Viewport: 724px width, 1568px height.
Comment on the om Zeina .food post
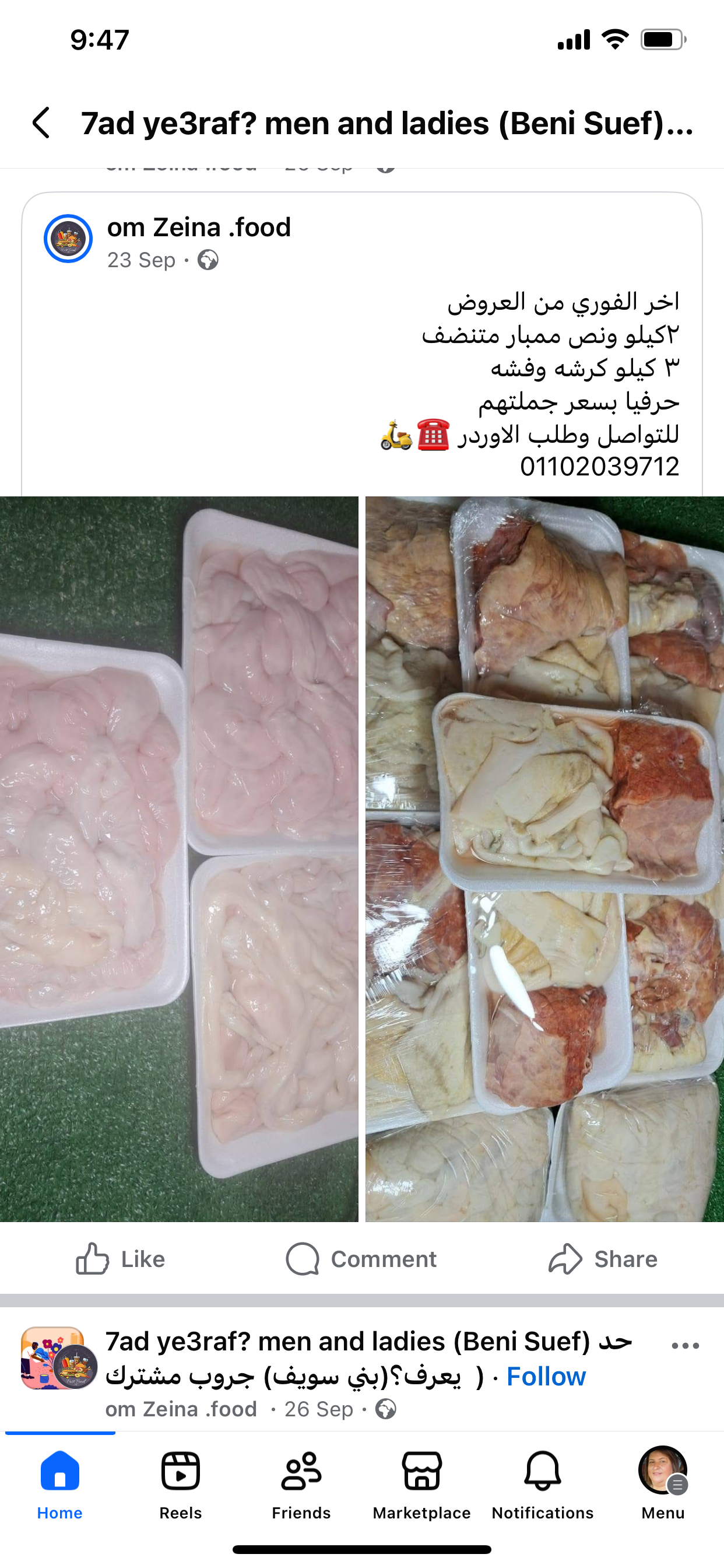click(x=361, y=1258)
